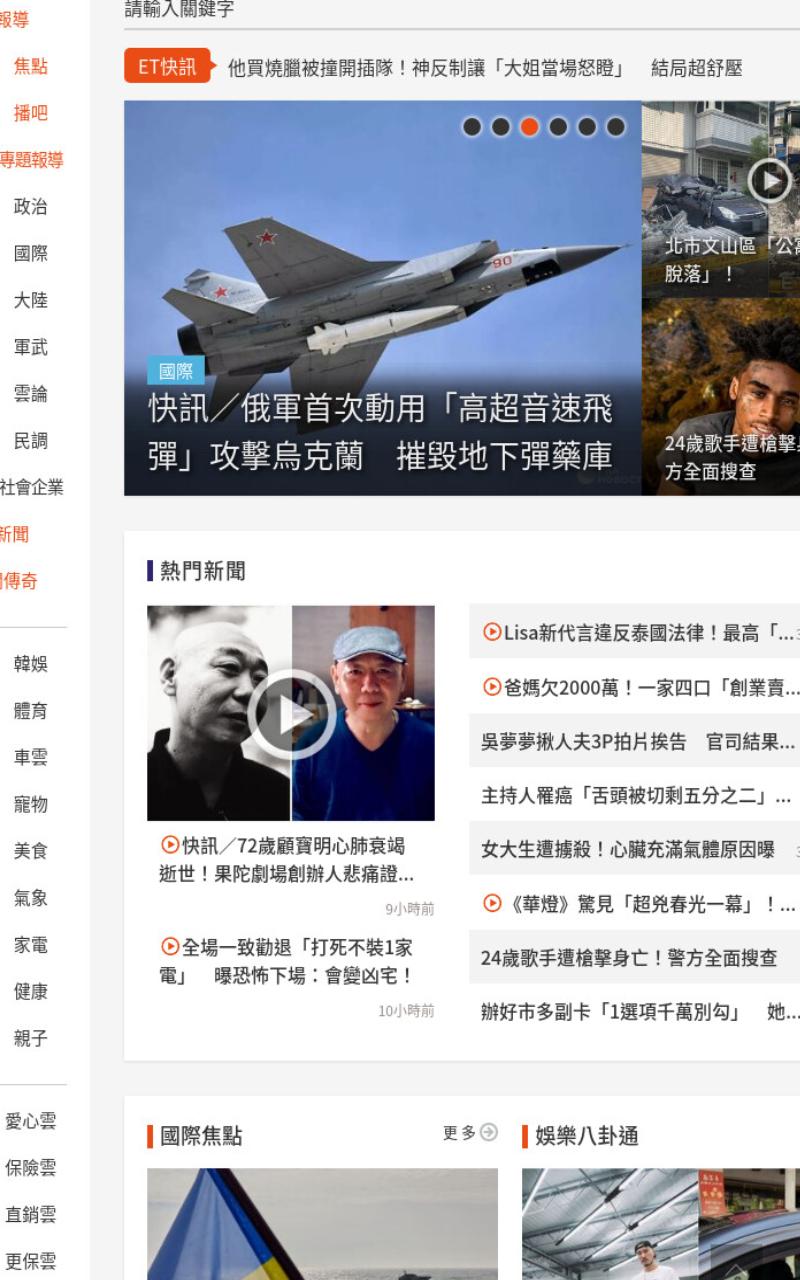Play the 顧寶明 hot news video
This screenshot has height=1280, width=800.
[291, 713]
